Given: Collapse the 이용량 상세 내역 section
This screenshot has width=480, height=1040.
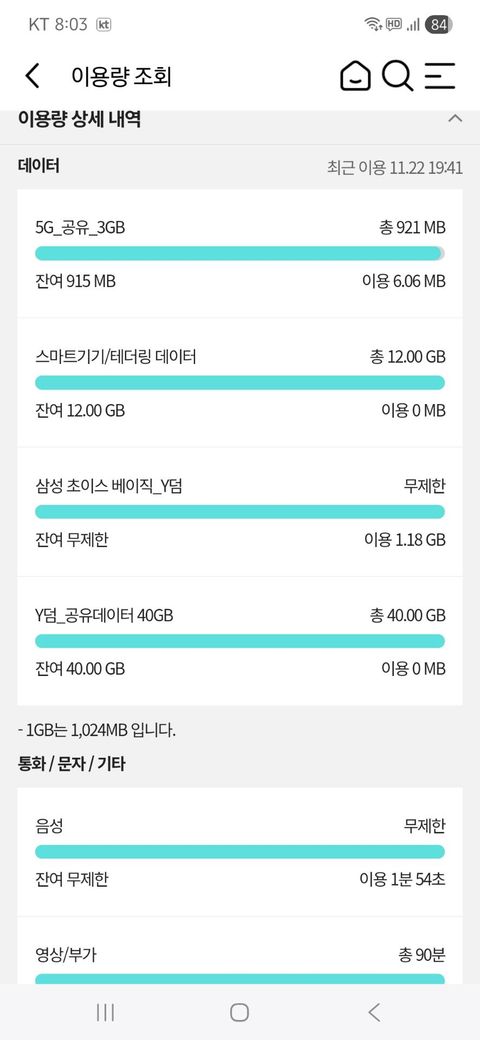Looking at the screenshot, I should (x=454, y=119).
